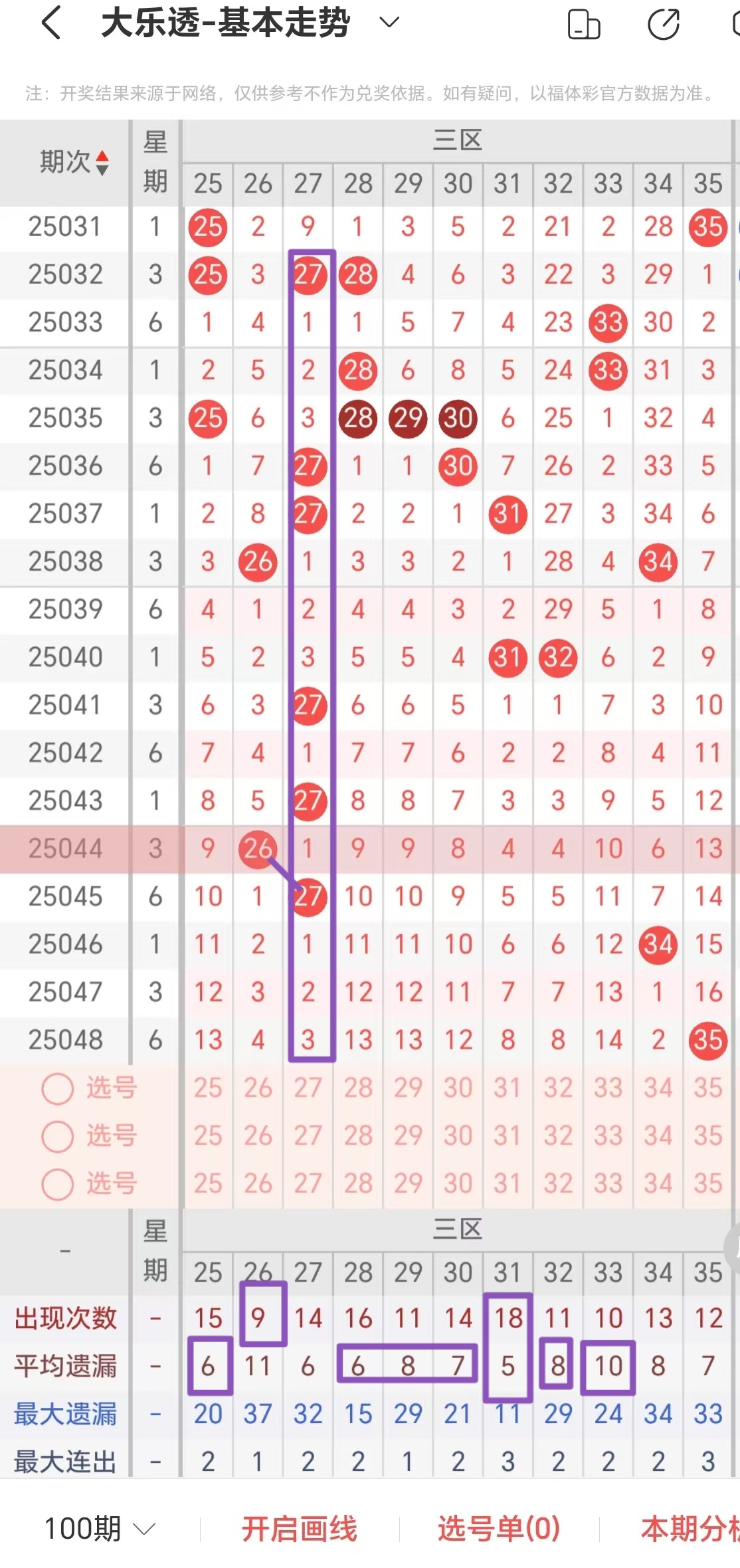The image size is (740, 1568).
Task: Expand the 大乐透-基本走势 title dropdown
Action: point(389,23)
